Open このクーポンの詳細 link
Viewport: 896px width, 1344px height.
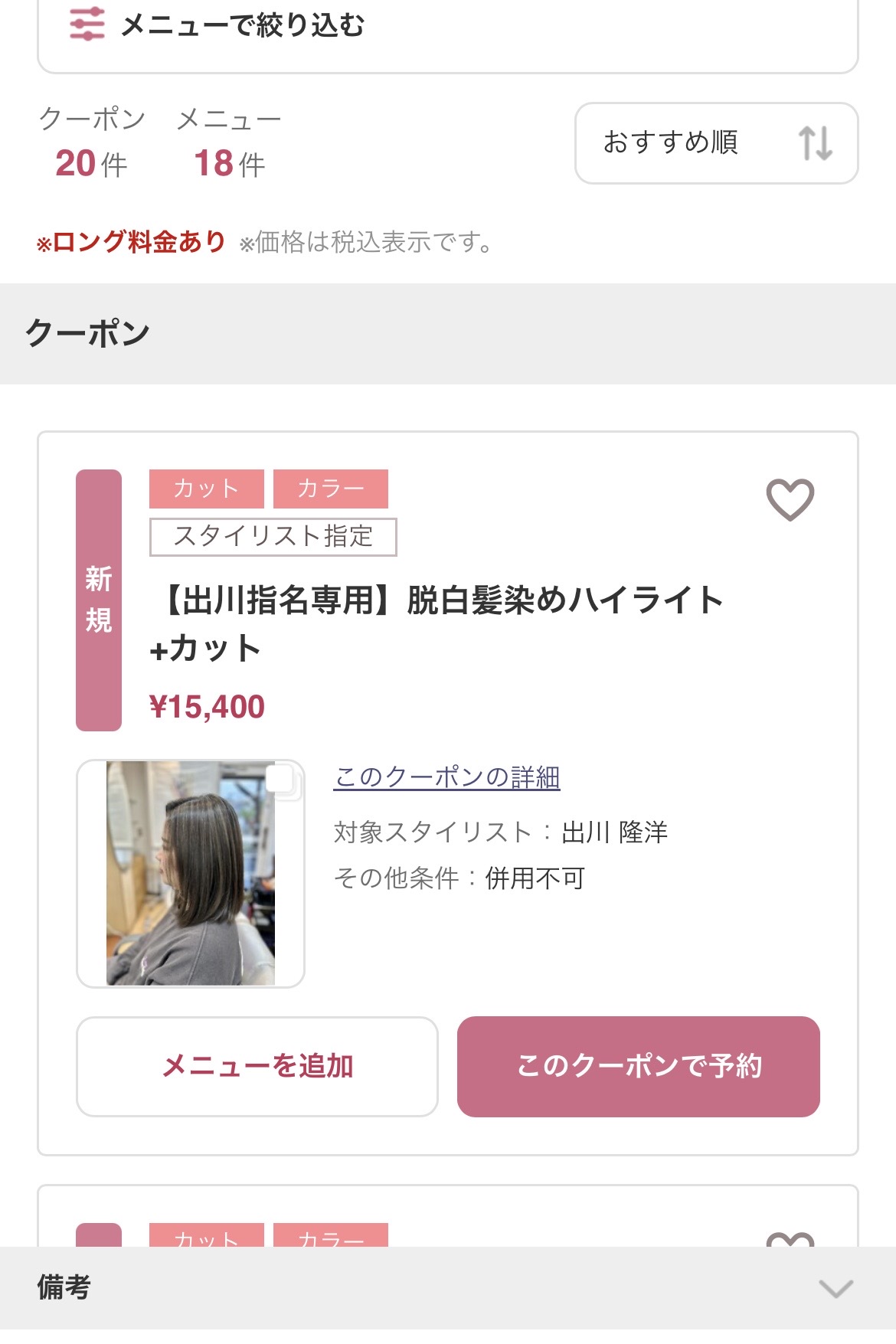click(447, 777)
